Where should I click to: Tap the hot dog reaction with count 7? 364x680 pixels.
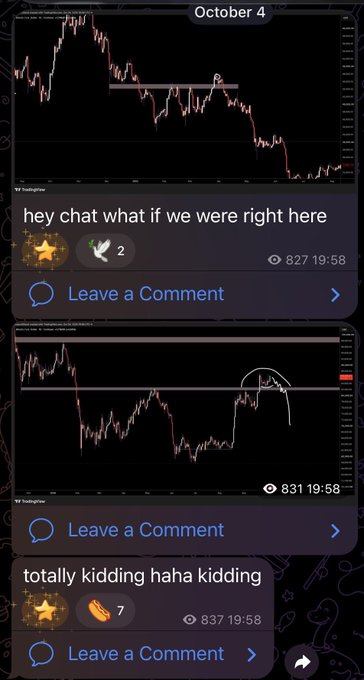coord(105,611)
